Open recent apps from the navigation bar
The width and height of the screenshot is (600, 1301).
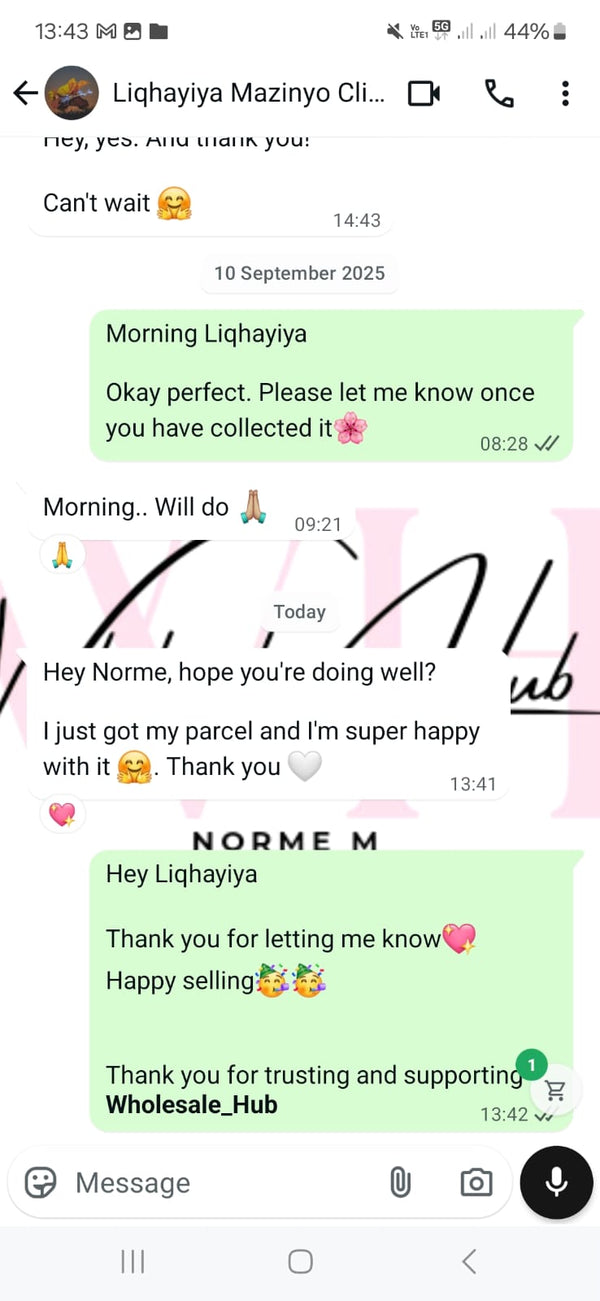tap(133, 1262)
